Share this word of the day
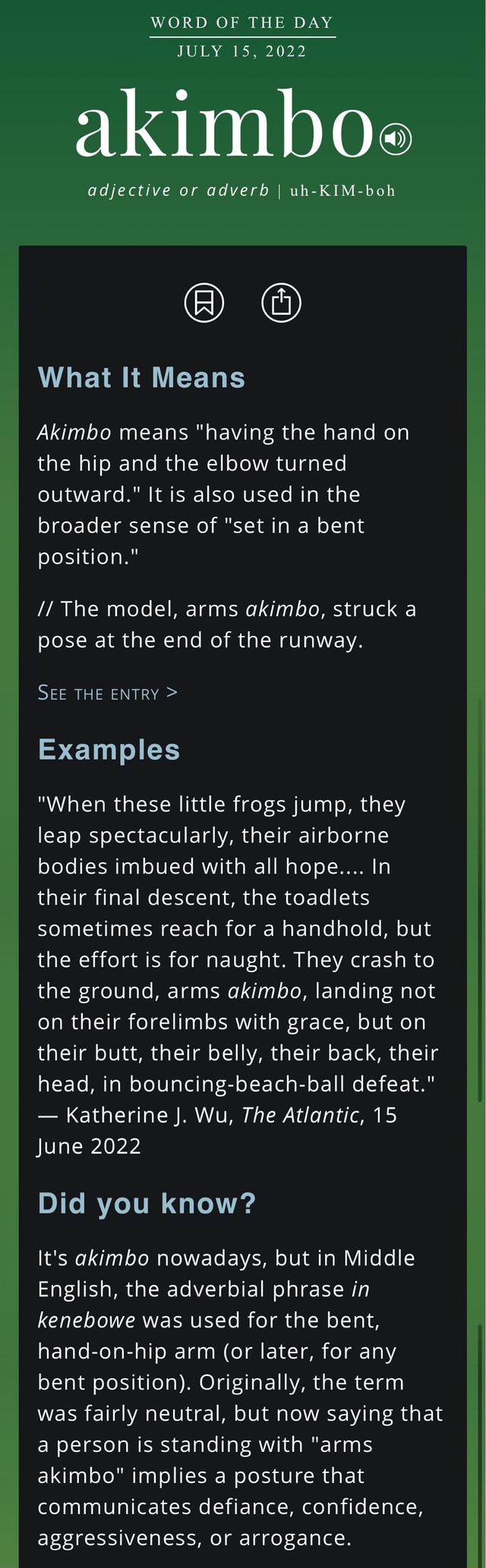The height and width of the screenshot is (1568, 486). pos(281,302)
